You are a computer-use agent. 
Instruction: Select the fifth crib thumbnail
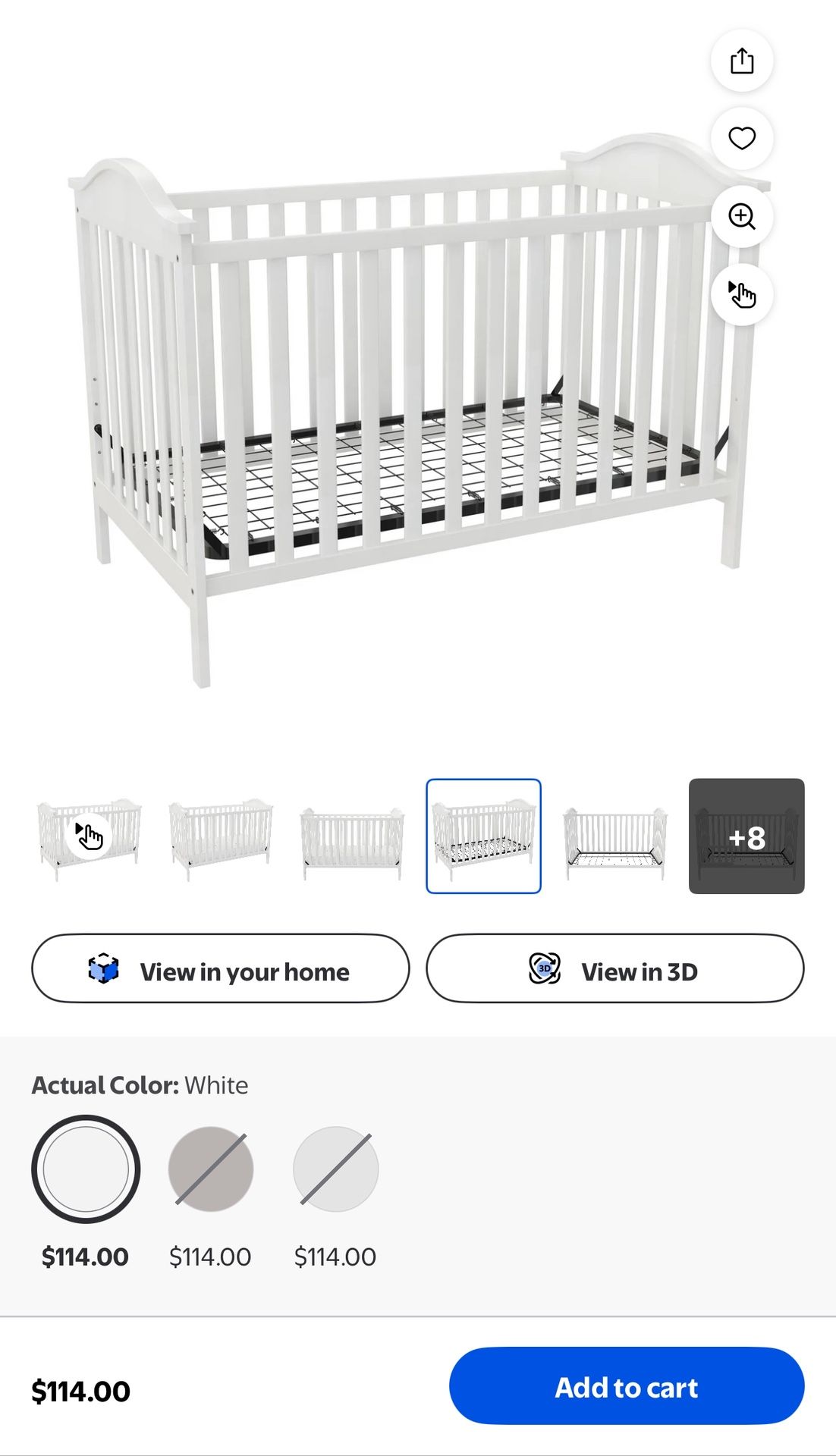[615, 836]
